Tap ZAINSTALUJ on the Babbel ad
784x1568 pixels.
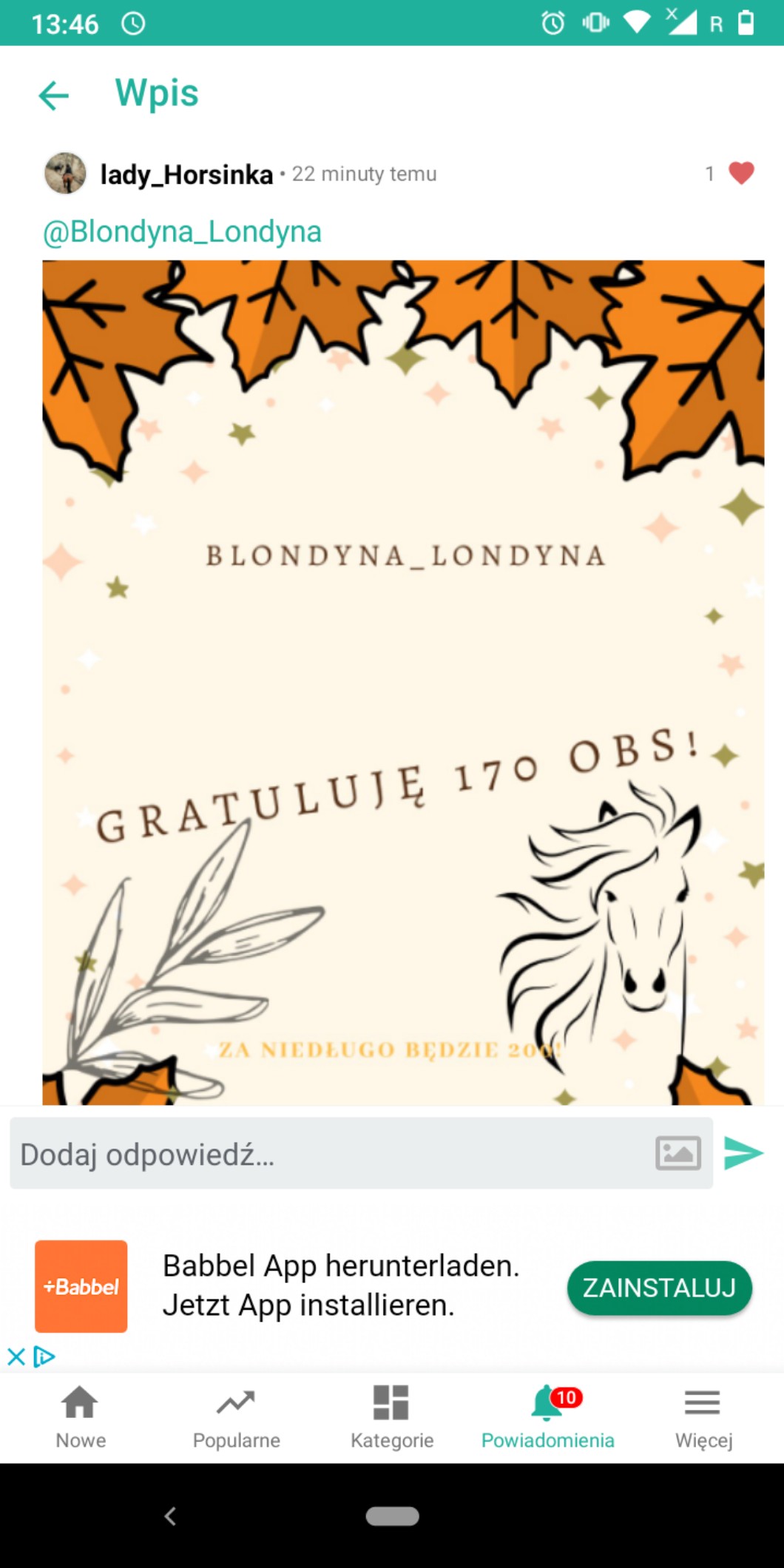(x=659, y=1288)
